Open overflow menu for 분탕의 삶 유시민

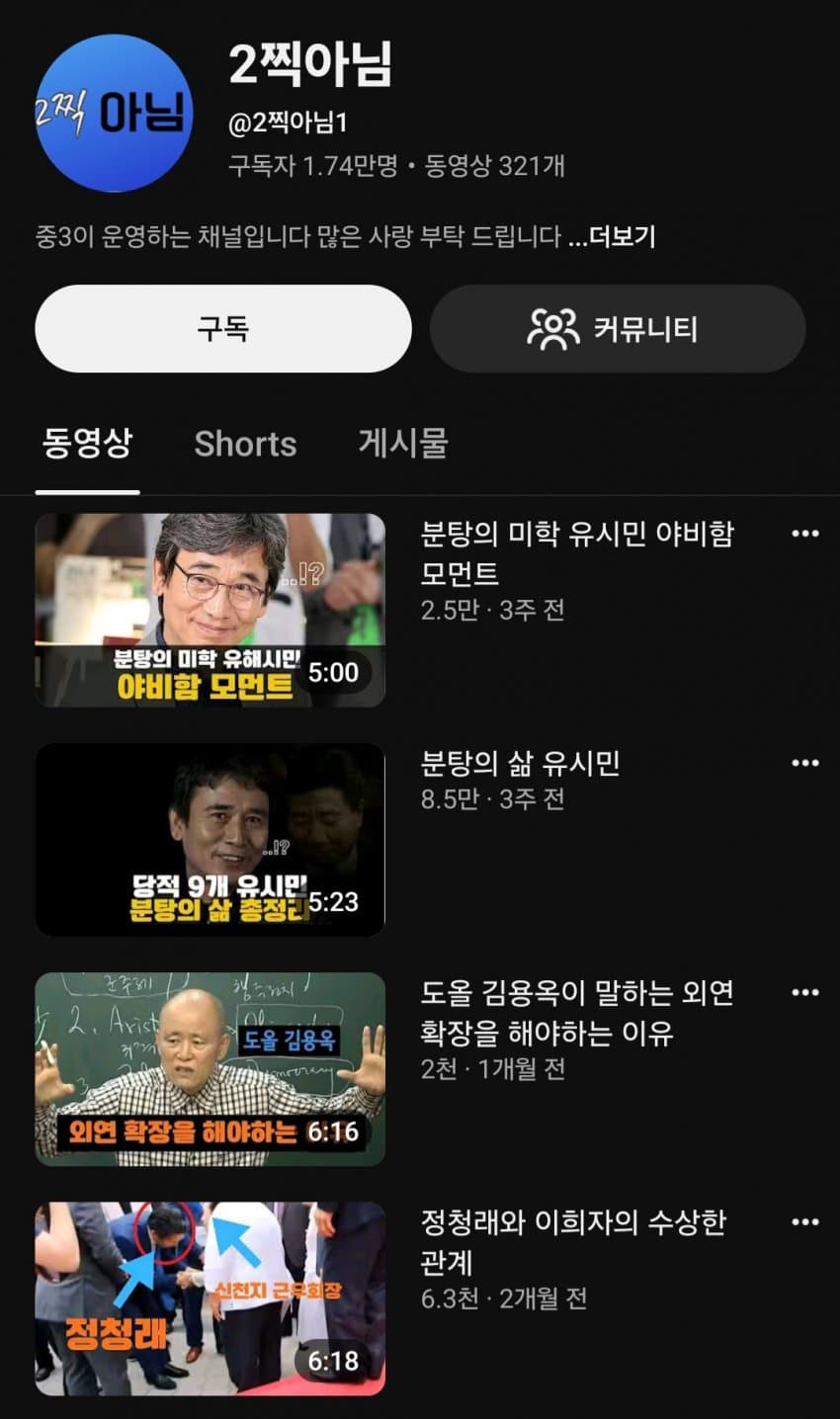coord(805,763)
